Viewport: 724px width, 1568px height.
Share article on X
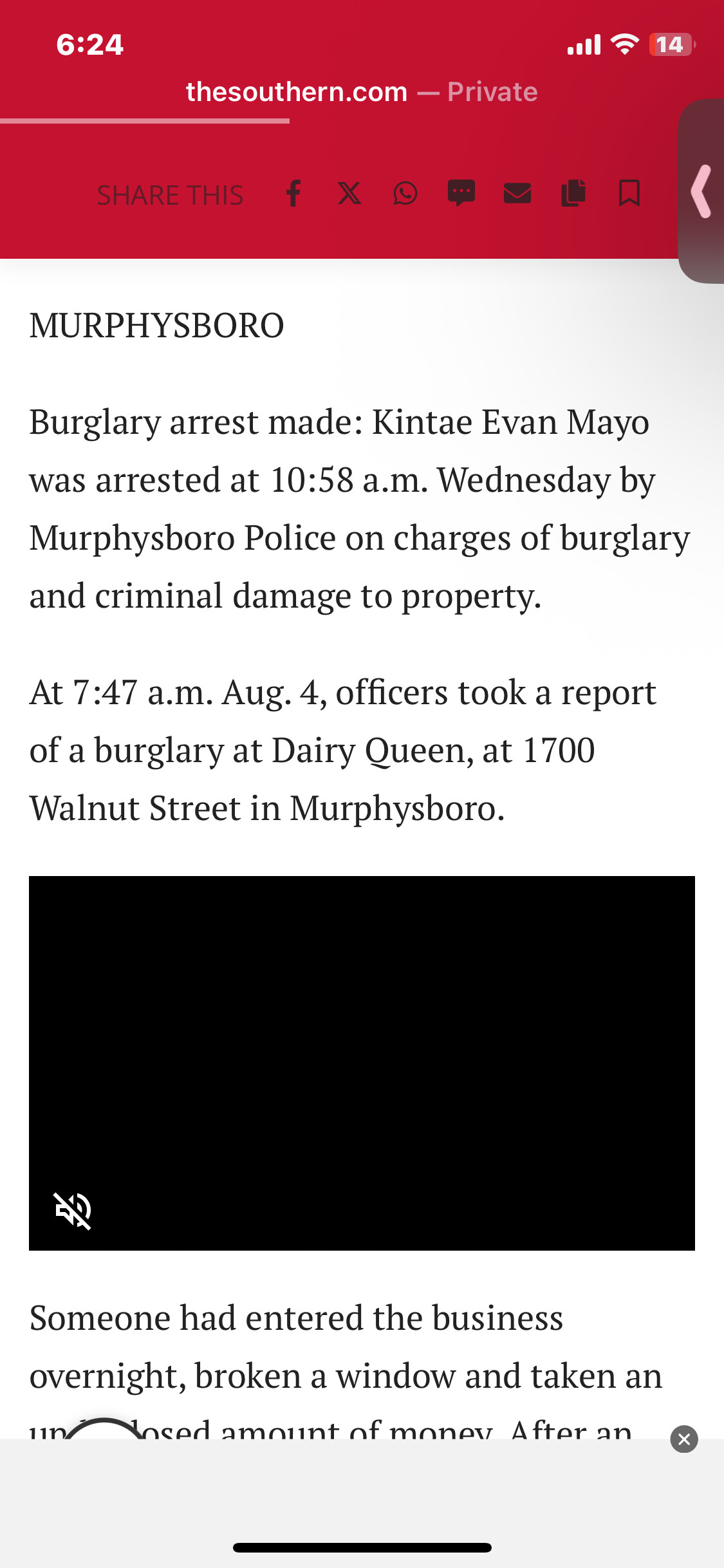pyautogui.click(x=349, y=193)
